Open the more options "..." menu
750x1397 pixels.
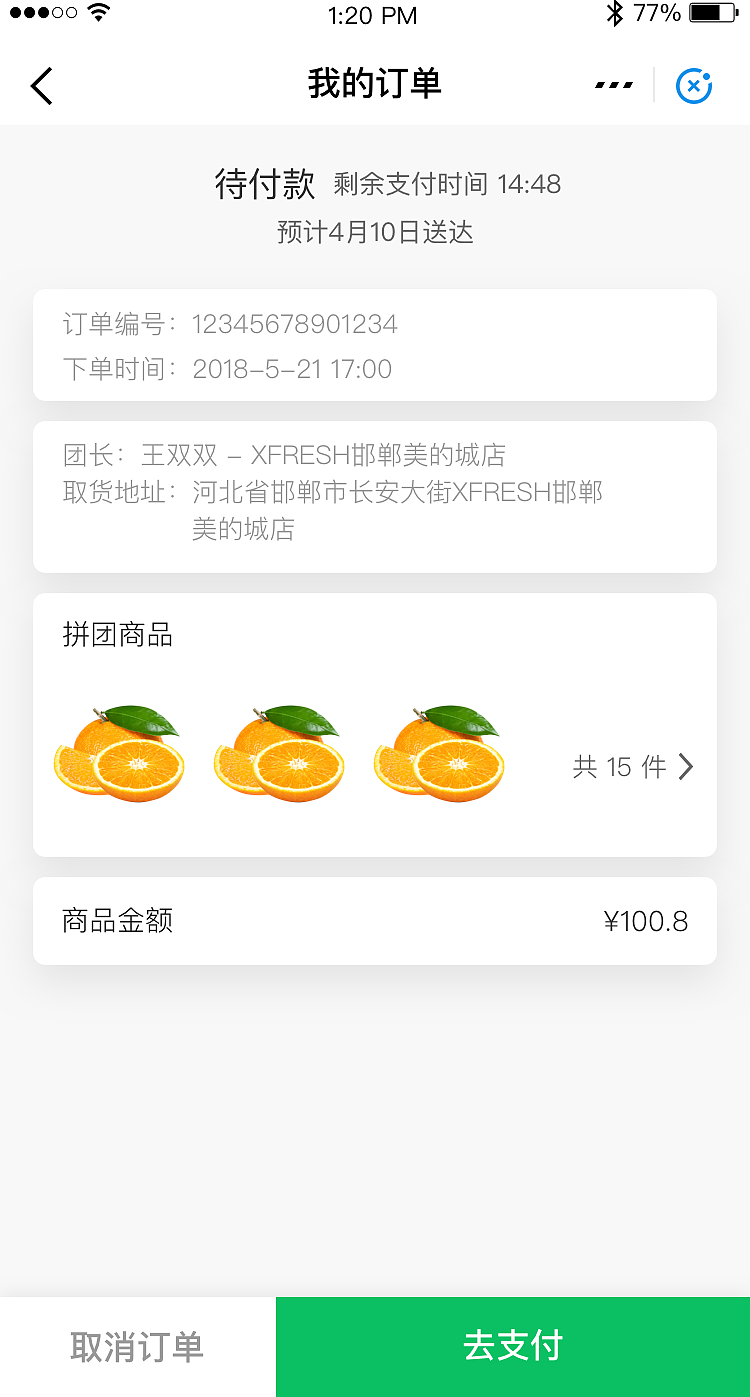(x=613, y=84)
